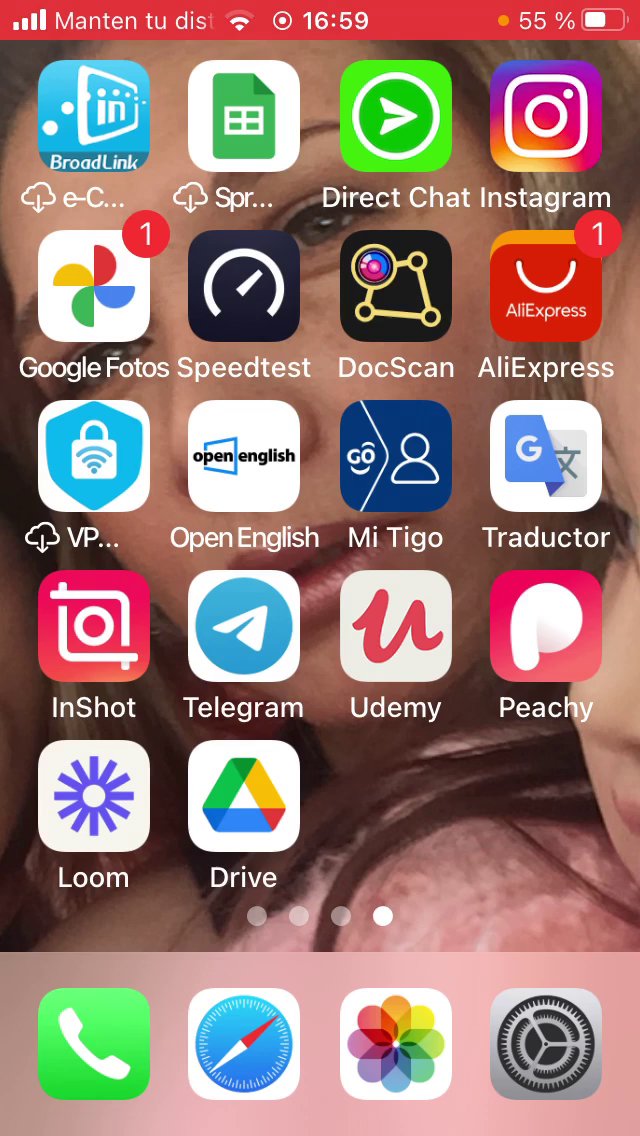
Task: Open the Mi Tigo app
Action: (396, 456)
